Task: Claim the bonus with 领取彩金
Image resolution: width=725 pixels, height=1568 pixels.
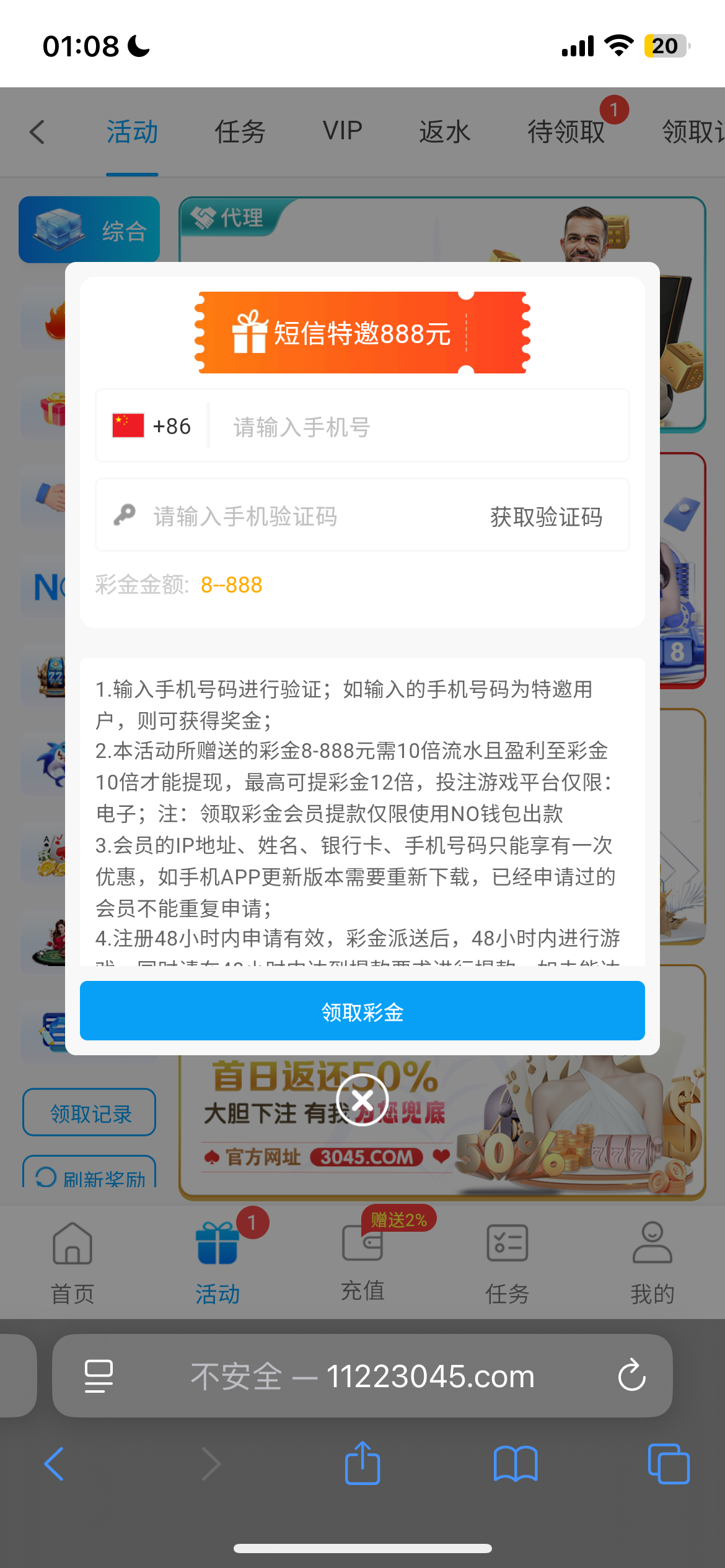Action: point(362,1011)
